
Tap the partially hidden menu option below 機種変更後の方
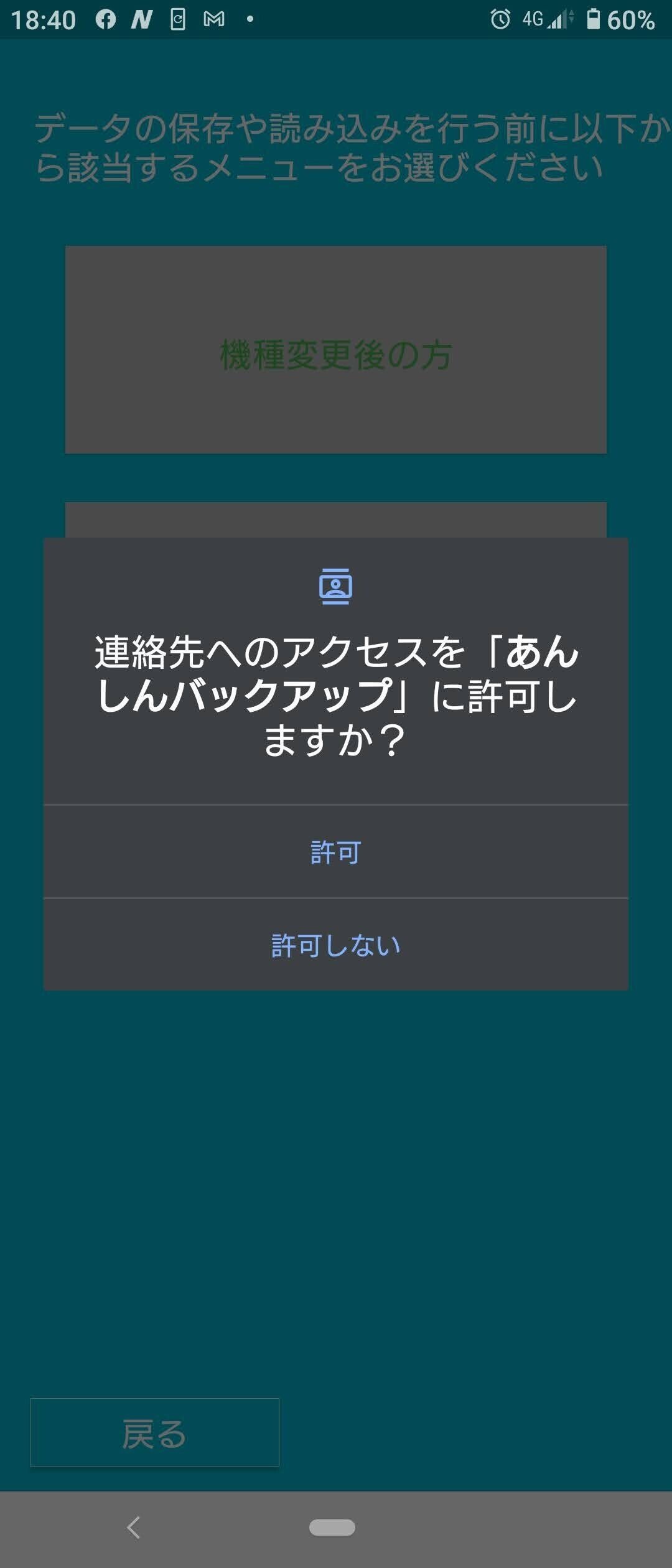point(336,518)
